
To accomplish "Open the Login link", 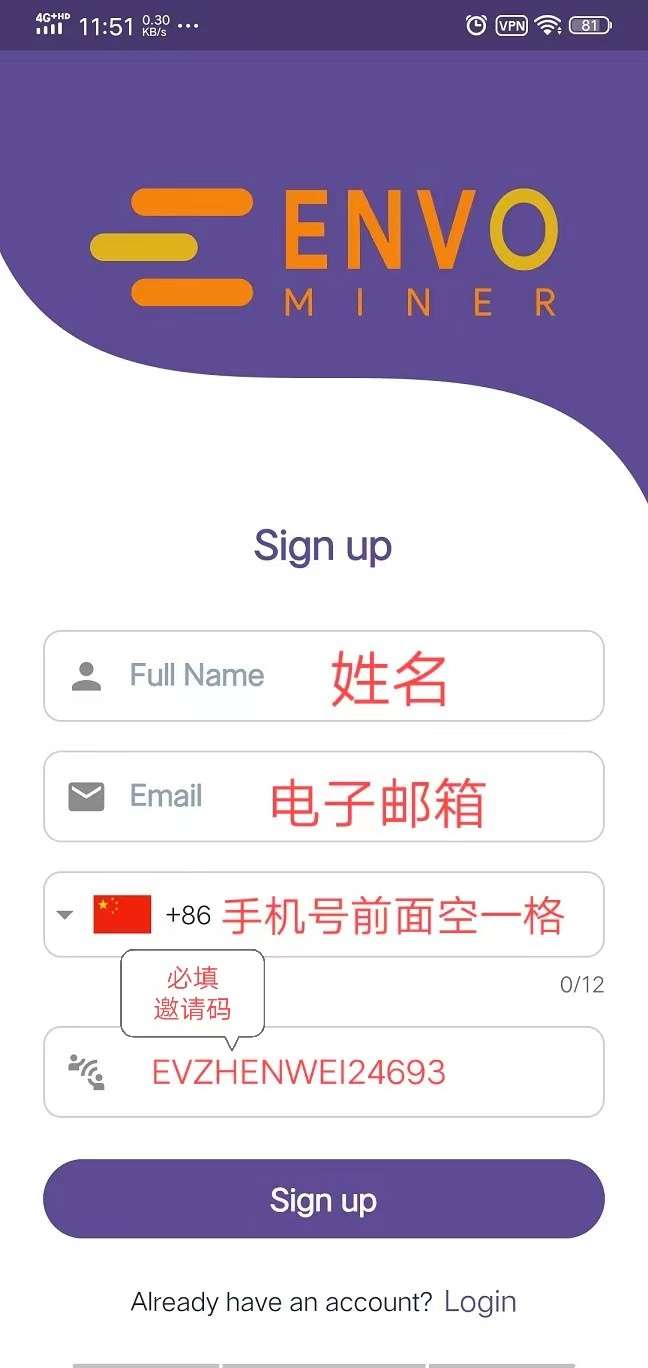I will pyautogui.click(x=480, y=1302).
